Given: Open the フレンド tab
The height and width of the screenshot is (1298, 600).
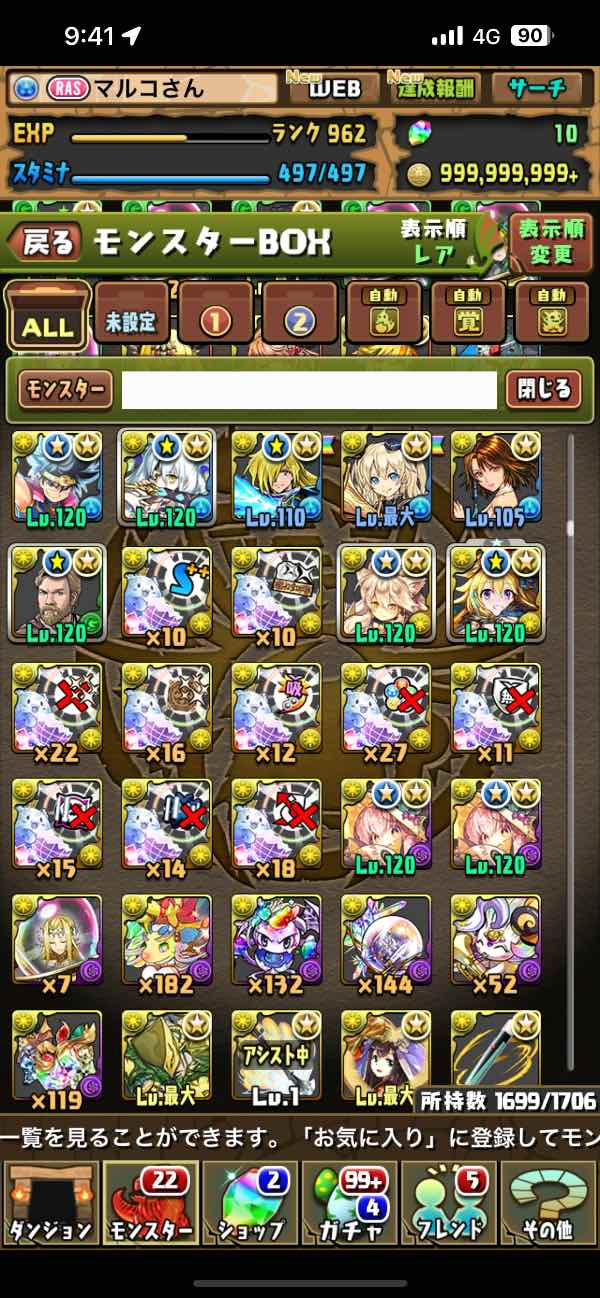Looking at the screenshot, I should [448, 1204].
